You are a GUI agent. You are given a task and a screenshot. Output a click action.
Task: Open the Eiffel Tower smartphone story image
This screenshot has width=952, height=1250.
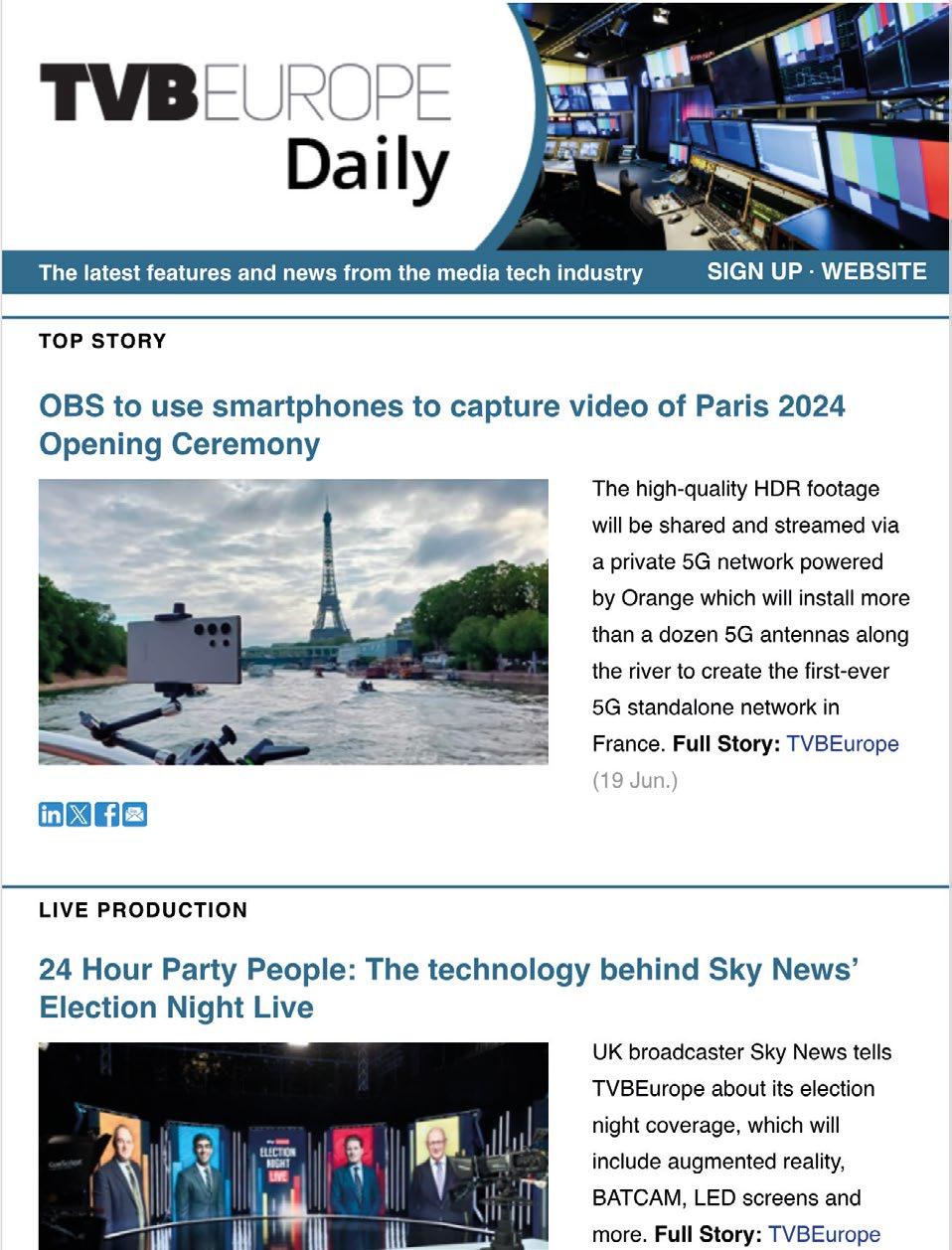pos(293,622)
